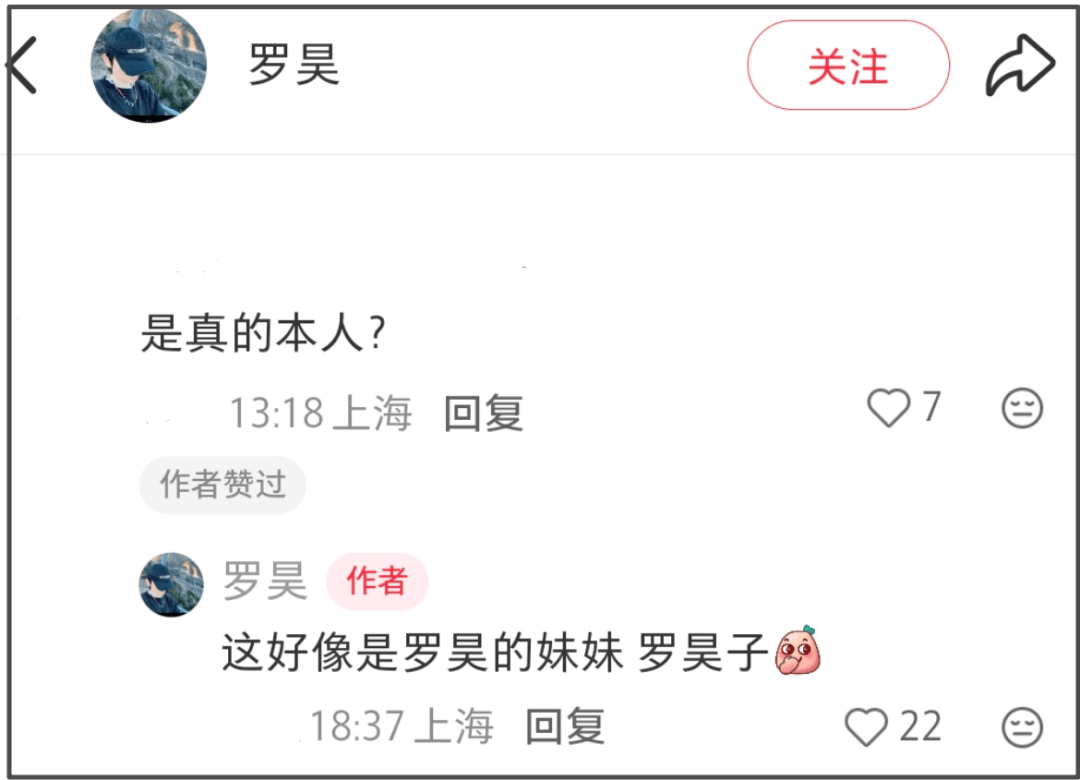Open 罗昊's profile avatar in header

click(x=149, y=67)
